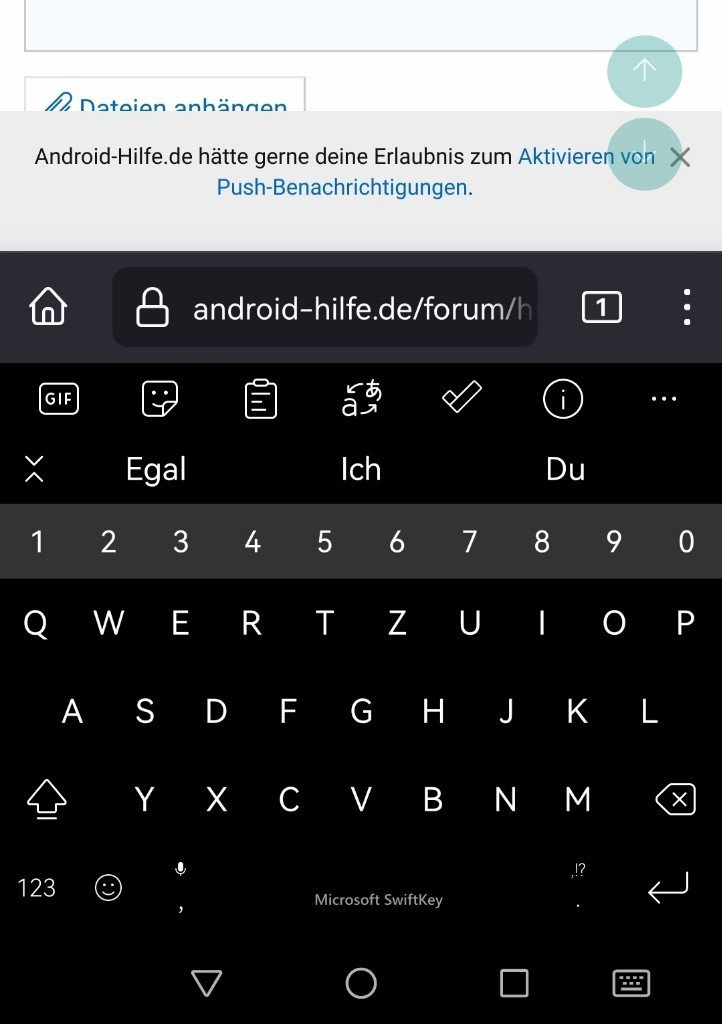
Task: Tap the Dateien anhängen button
Action: 165,98
